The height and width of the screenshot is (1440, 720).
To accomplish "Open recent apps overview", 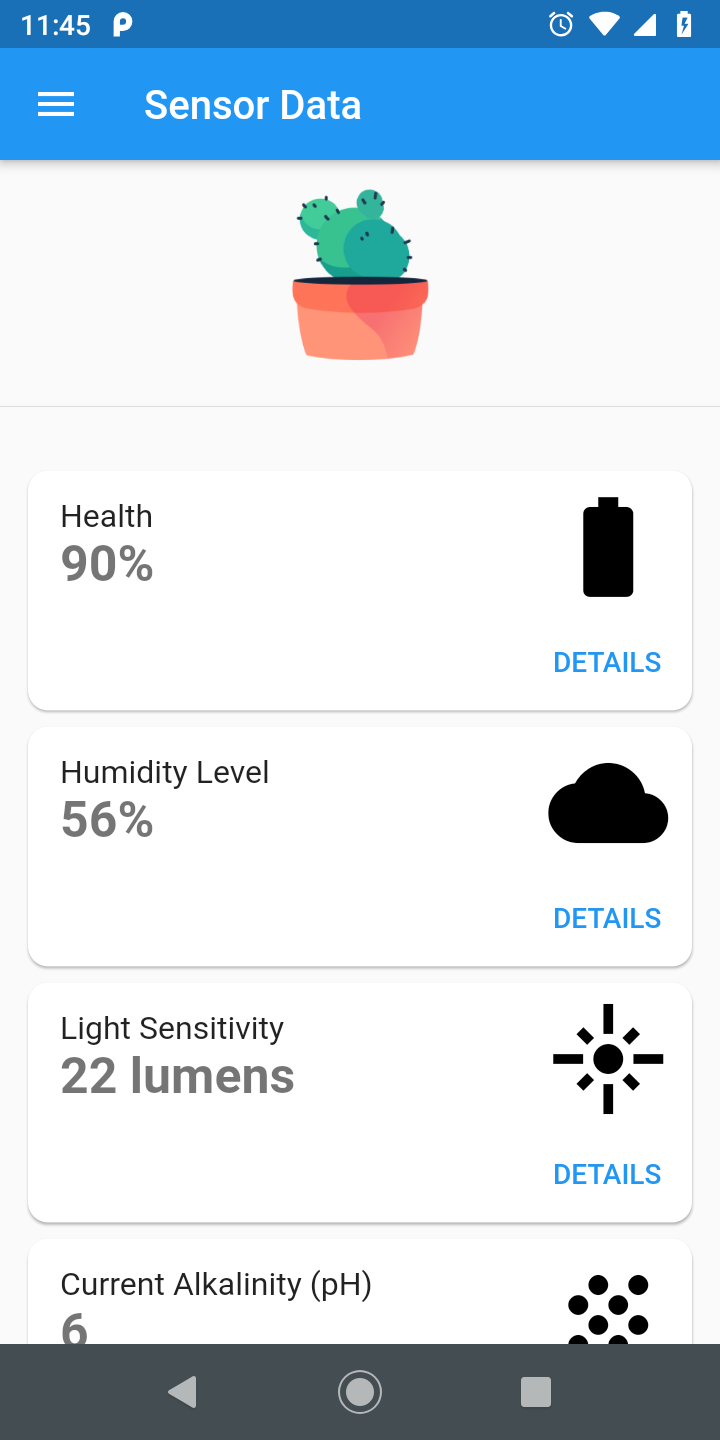I will (536, 1392).
